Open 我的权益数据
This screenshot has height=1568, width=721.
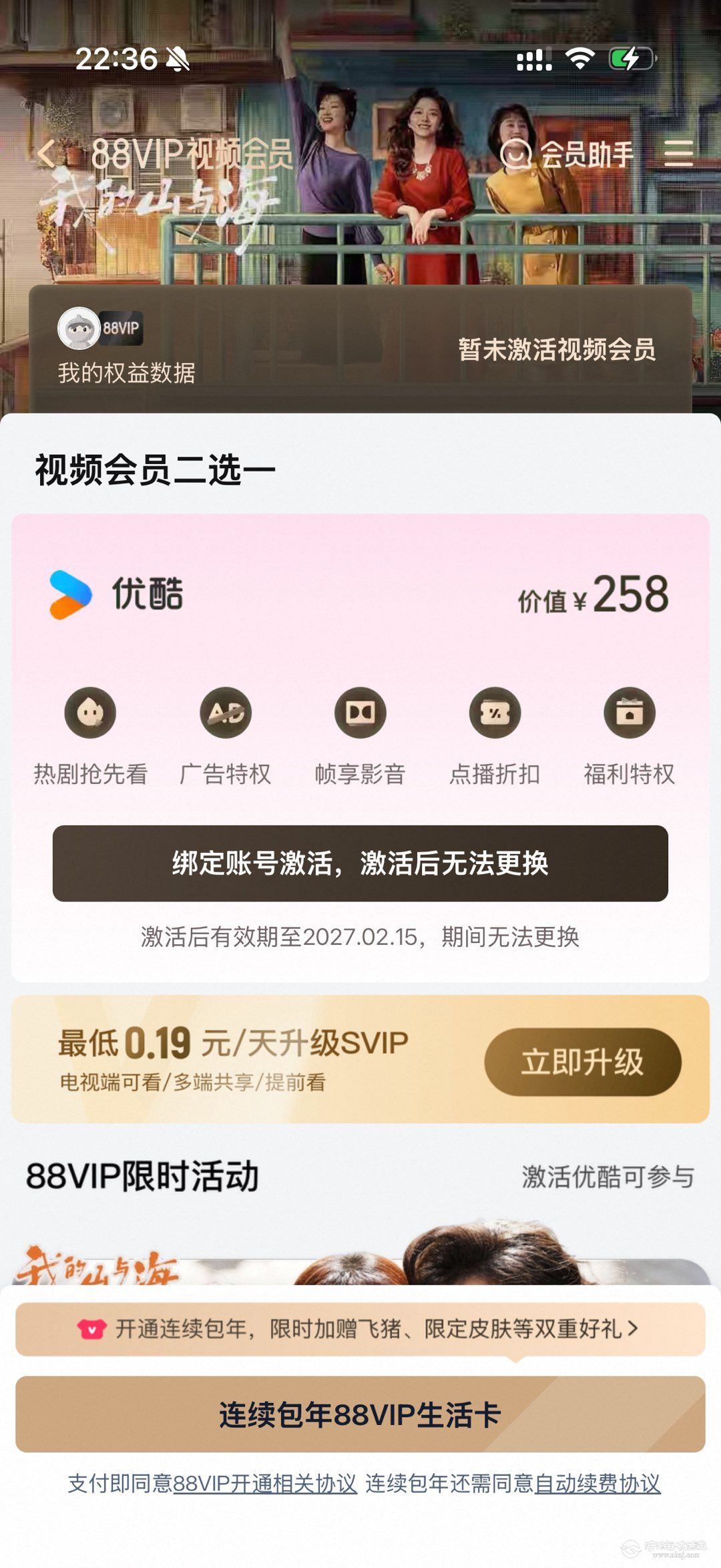(x=126, y=373)
